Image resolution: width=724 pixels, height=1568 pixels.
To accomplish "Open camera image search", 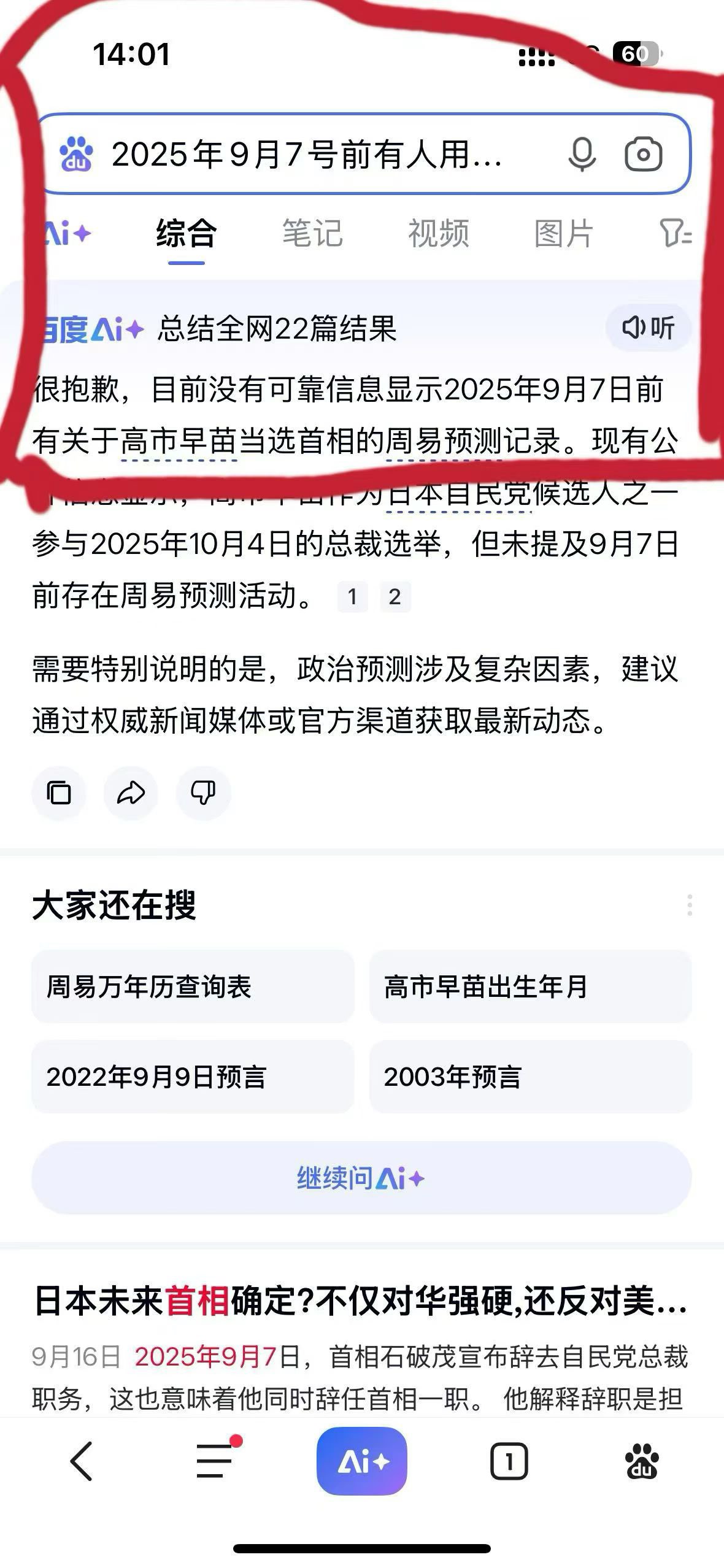I will (643, 154).
